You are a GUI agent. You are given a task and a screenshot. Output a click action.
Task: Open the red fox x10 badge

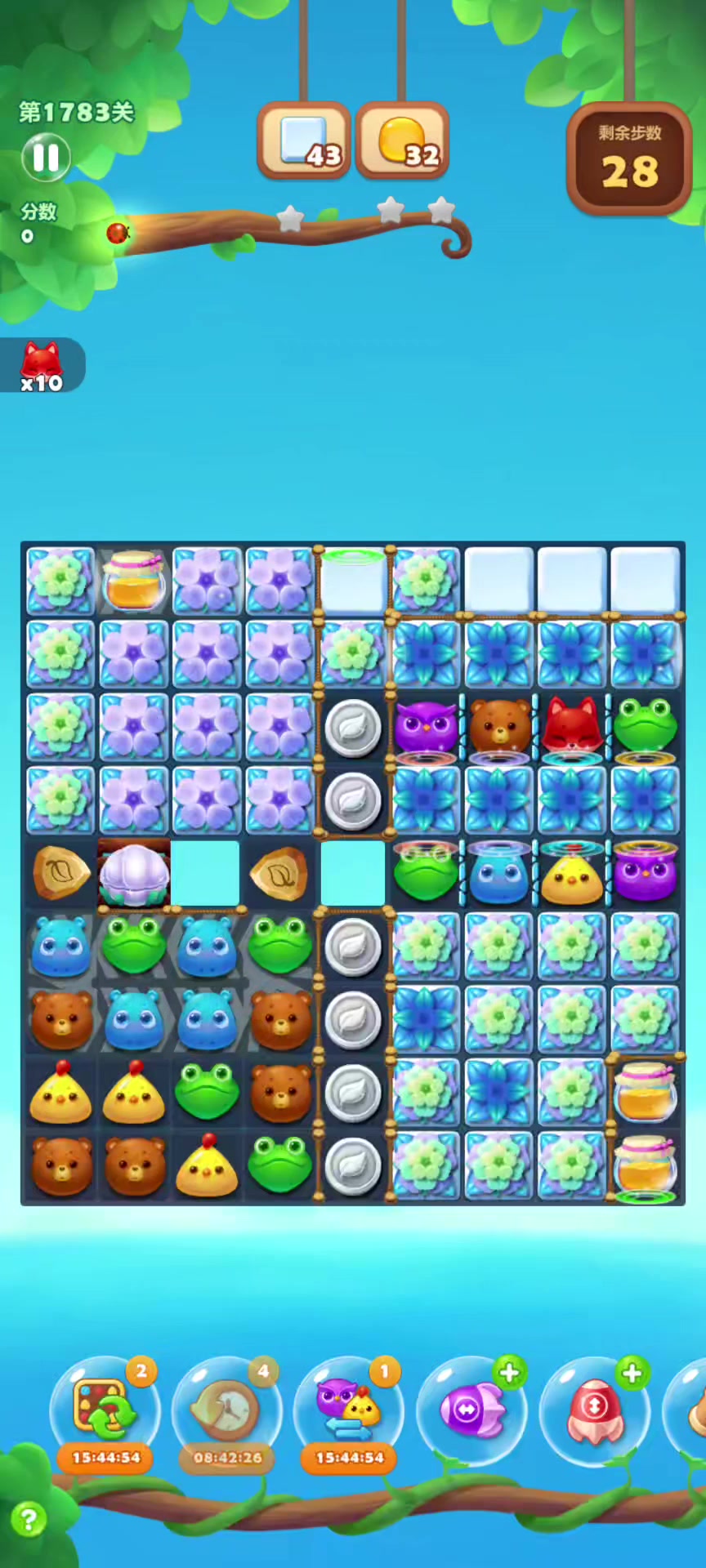pos(41,365)
